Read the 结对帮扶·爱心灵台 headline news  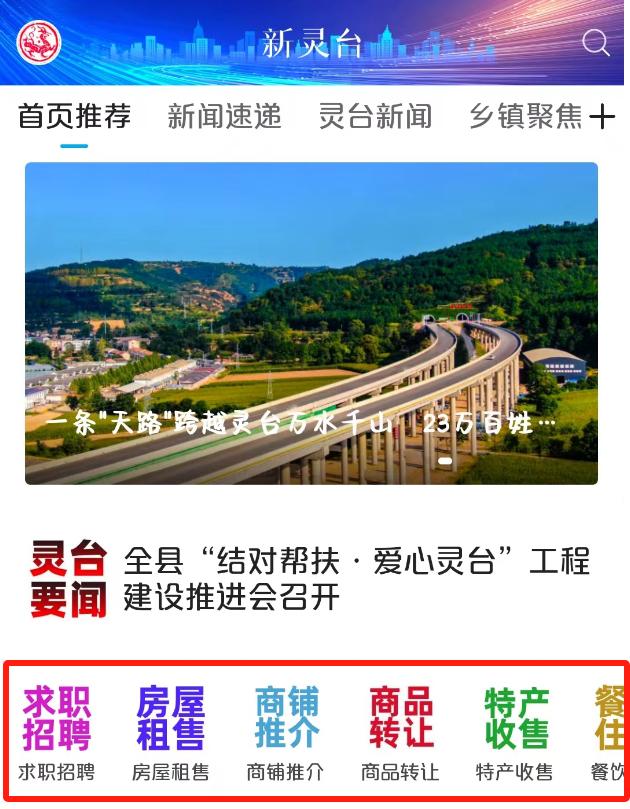pos(355,578)
